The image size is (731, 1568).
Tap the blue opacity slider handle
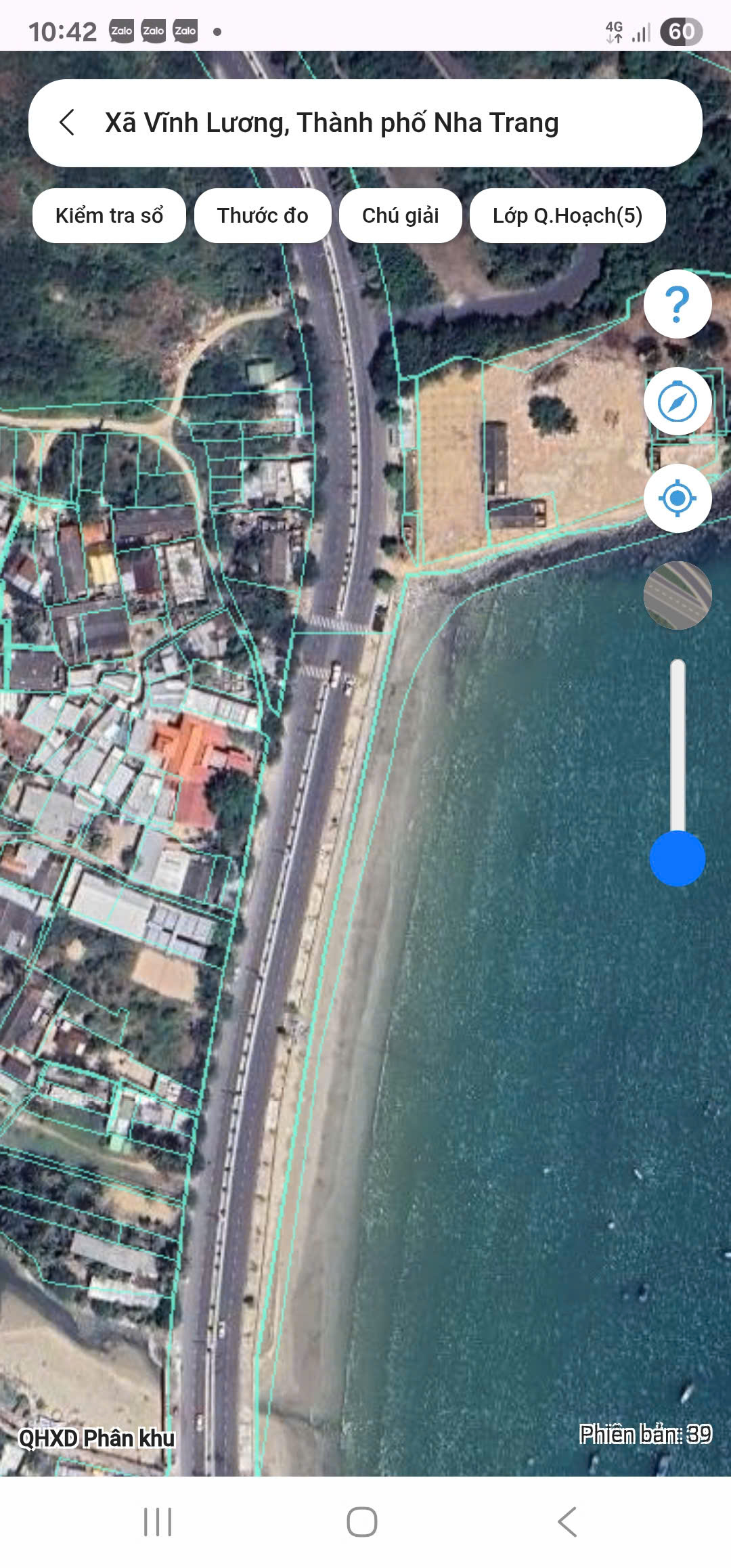point(677,858)
